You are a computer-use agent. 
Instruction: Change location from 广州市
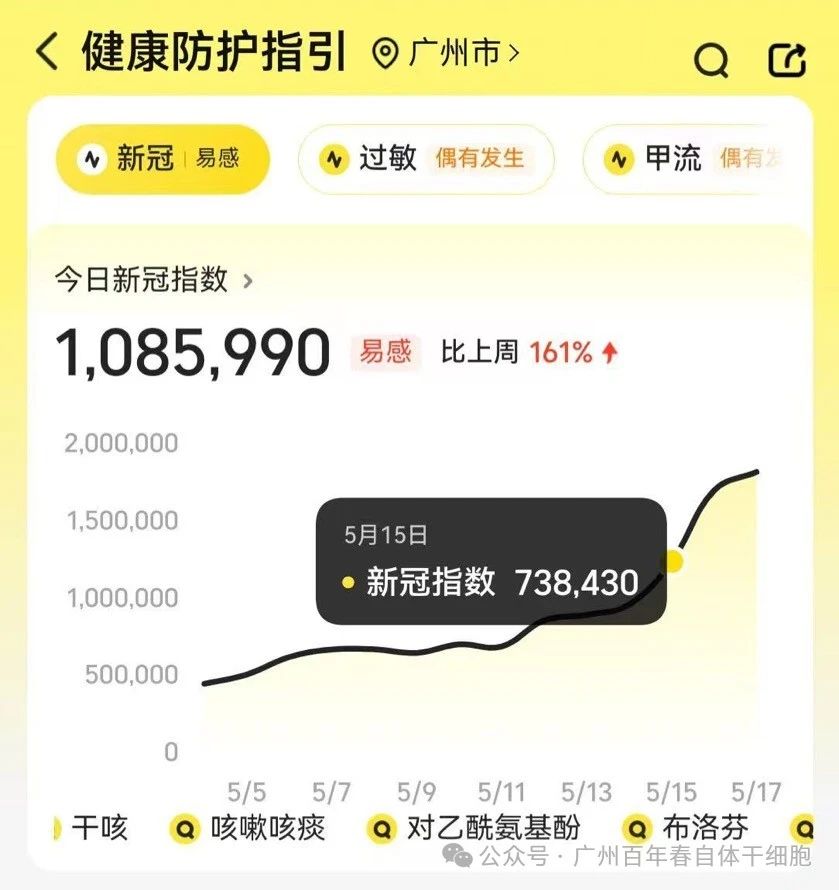pos(446,52)
